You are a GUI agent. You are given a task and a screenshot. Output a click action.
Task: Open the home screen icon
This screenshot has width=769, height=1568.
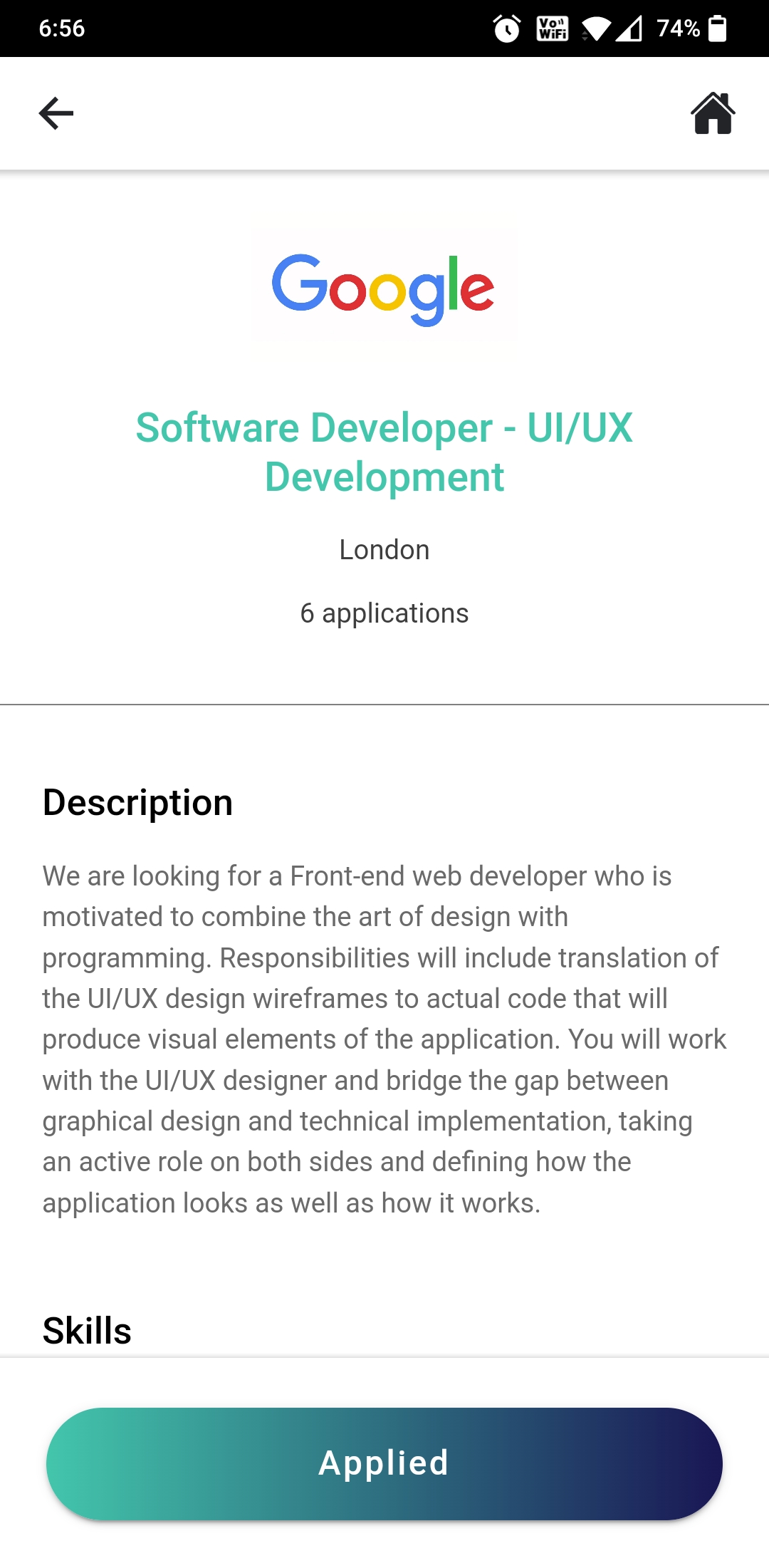pos(713,113)
